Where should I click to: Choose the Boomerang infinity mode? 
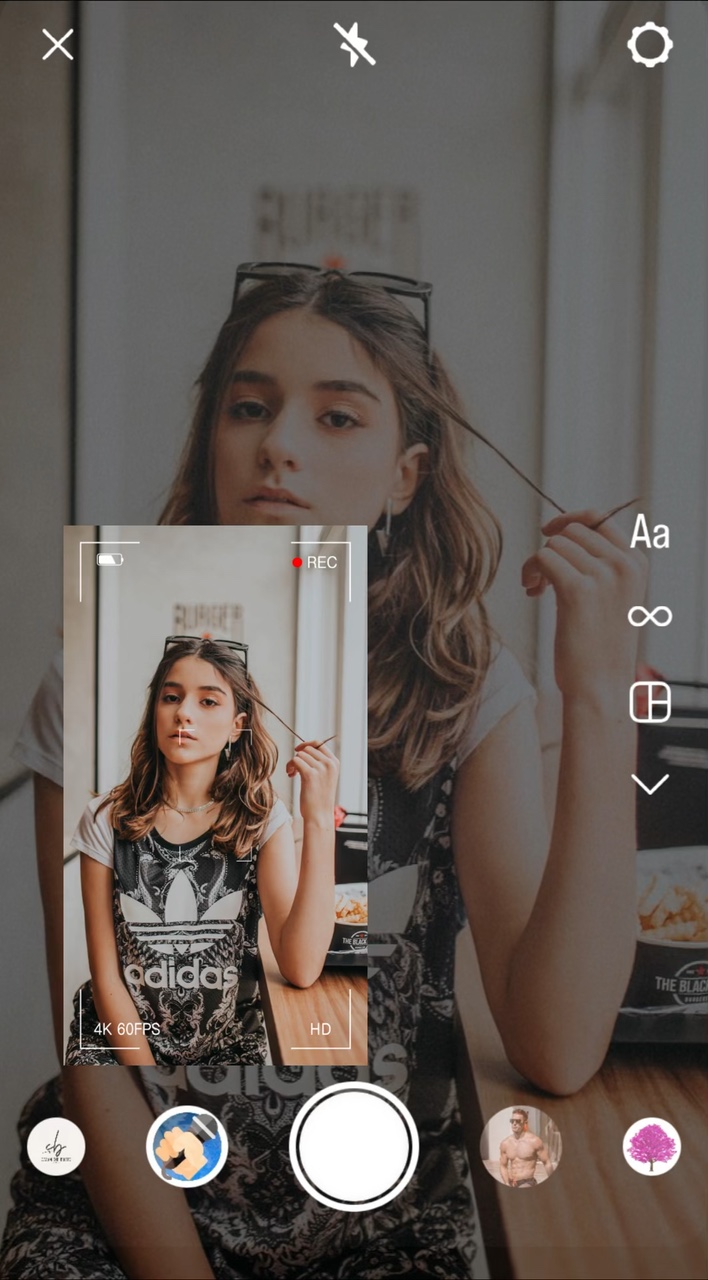650,616
